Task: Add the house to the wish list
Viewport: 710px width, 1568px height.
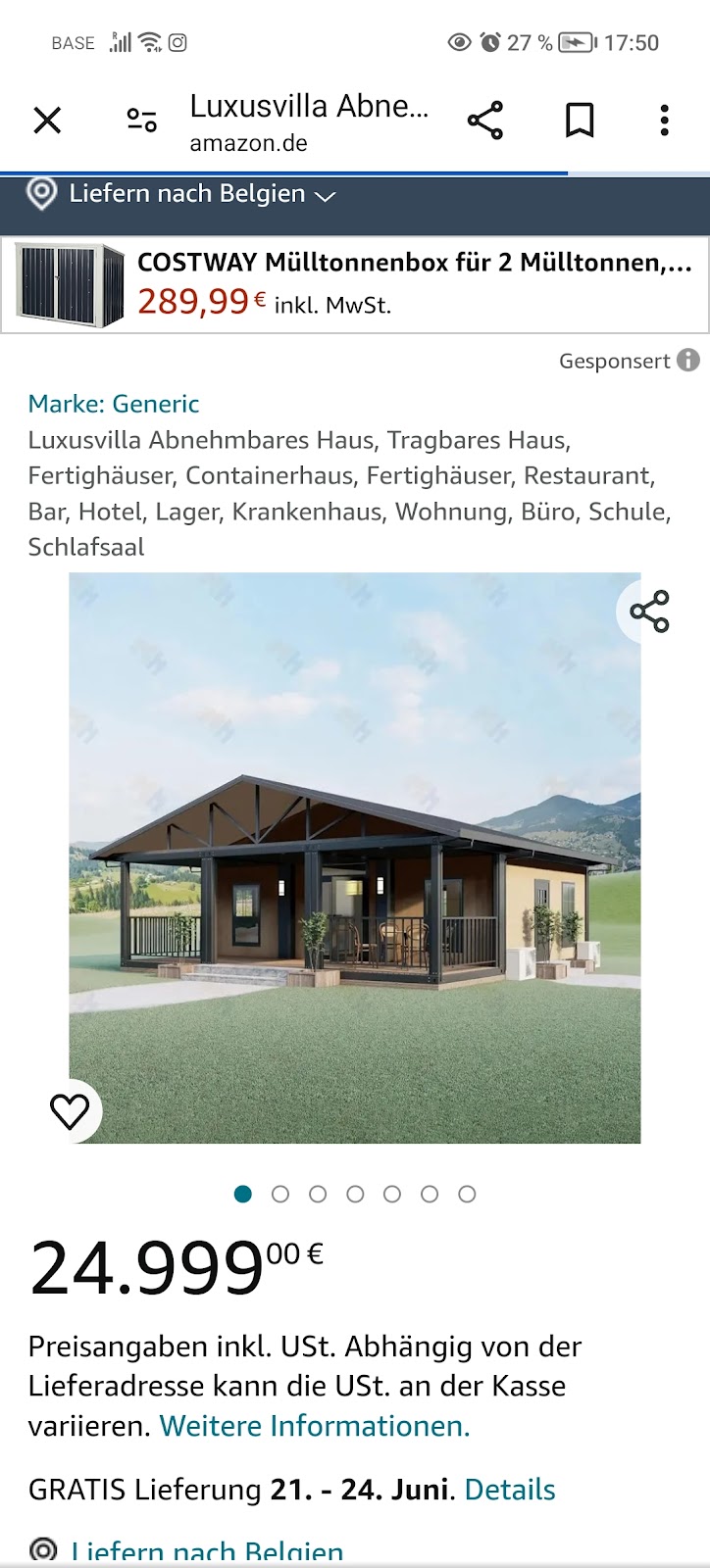Action: (70, 1111)
